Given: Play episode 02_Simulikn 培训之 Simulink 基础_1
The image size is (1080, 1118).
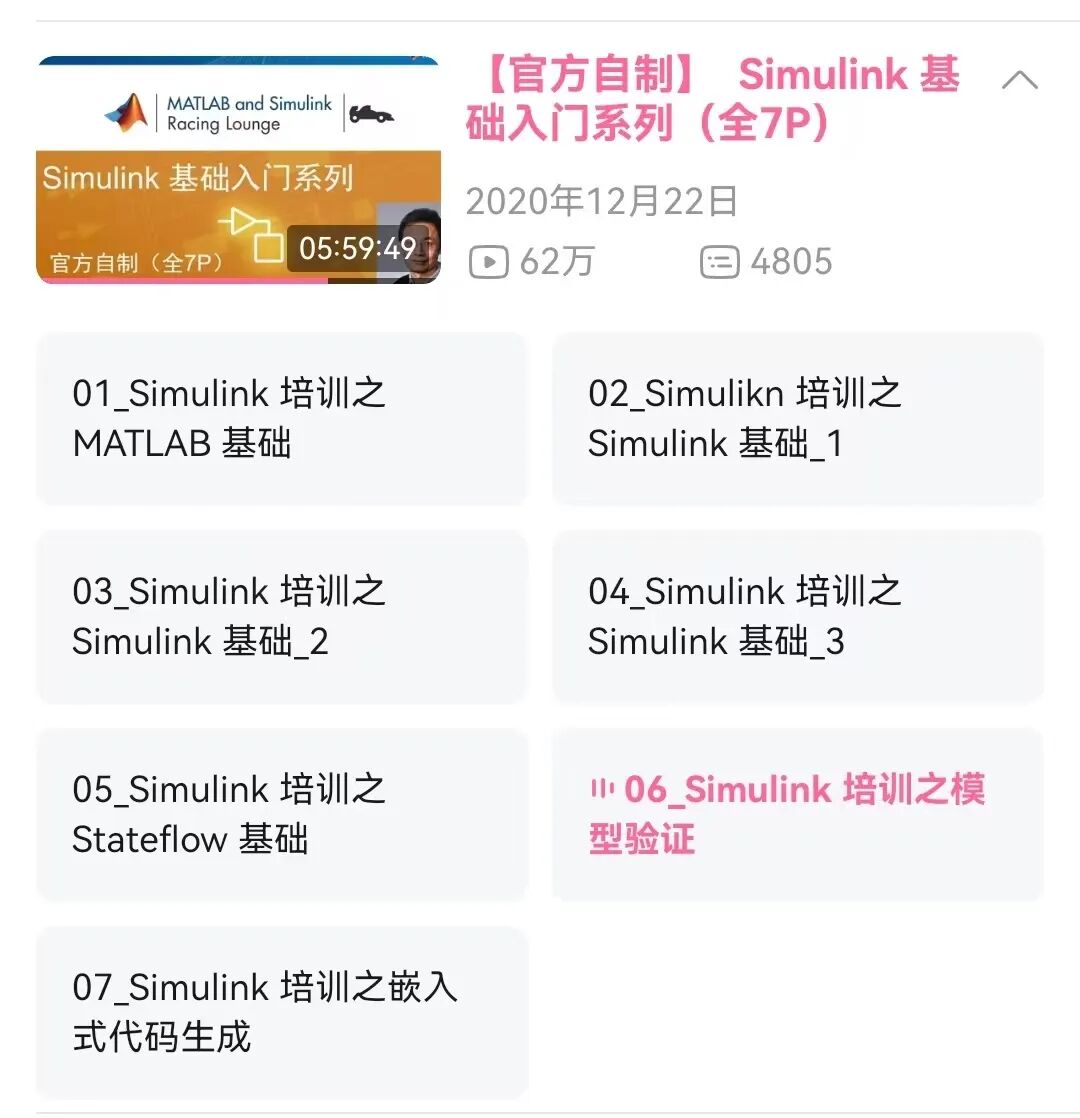Looking at the screenshot, I should click(x=796, y=418).
